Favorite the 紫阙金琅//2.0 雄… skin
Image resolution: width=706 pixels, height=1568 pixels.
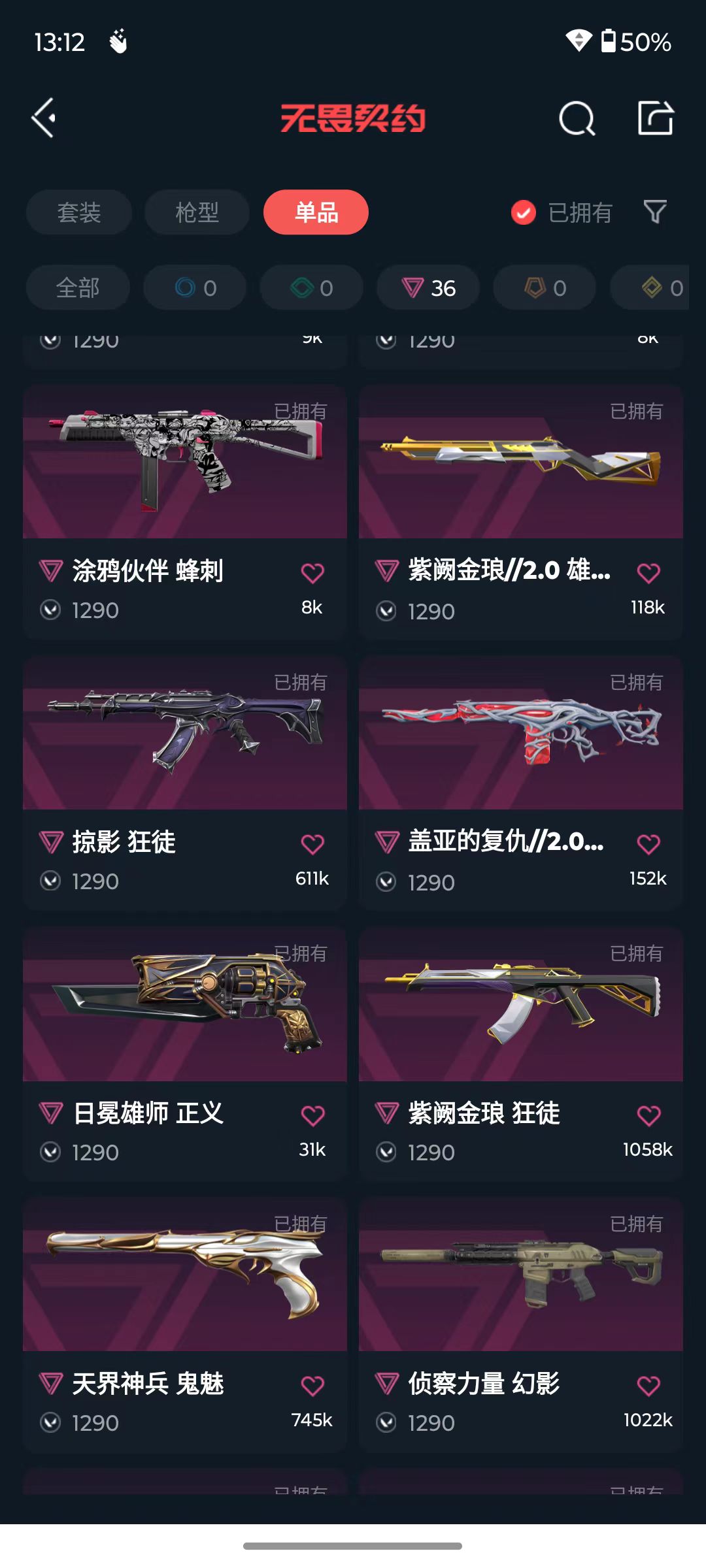tap(648, 573)
